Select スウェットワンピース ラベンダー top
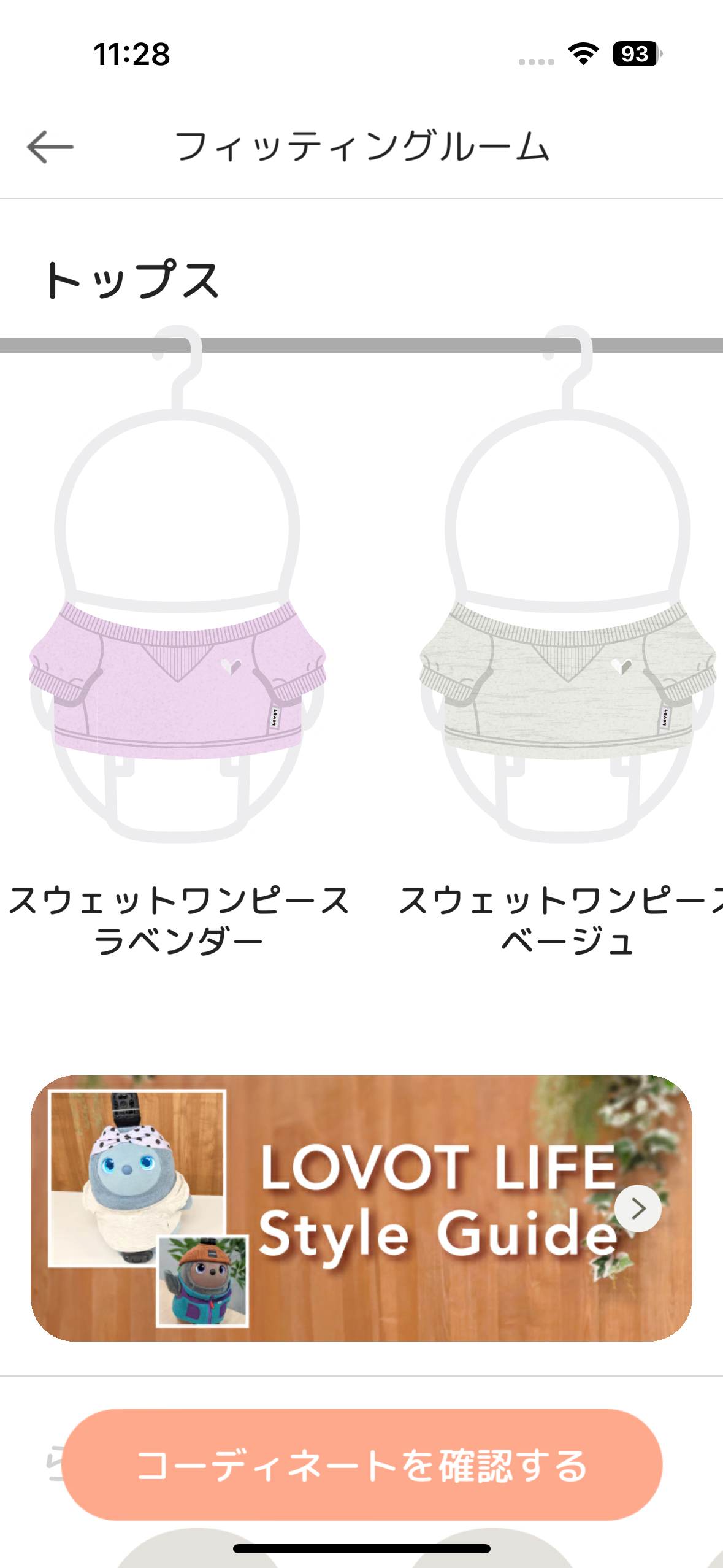 coord(178,675)
